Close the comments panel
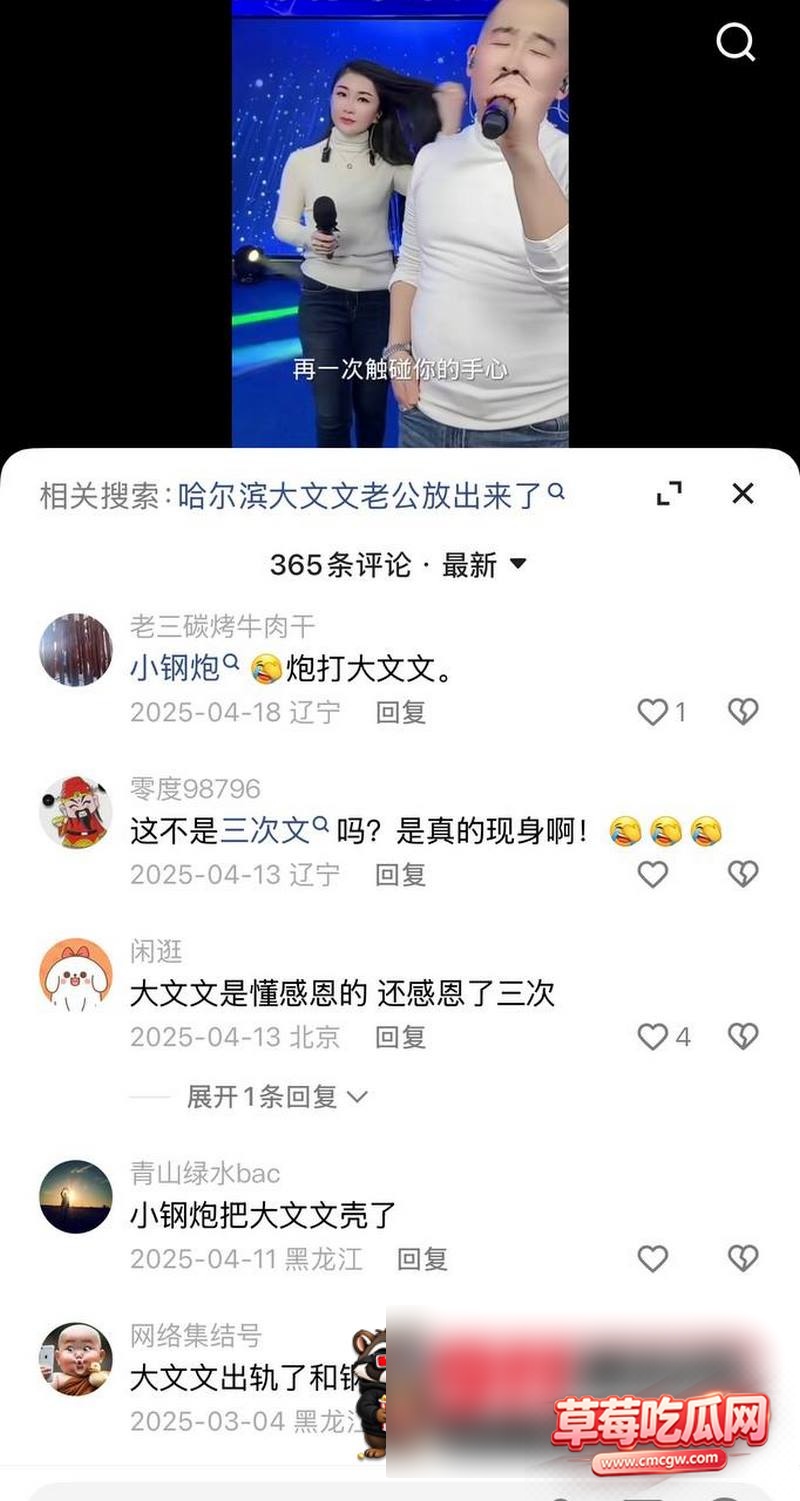The width and height of the screenshot is (800, 1501). pyautogui.click(x=742, y=493)
